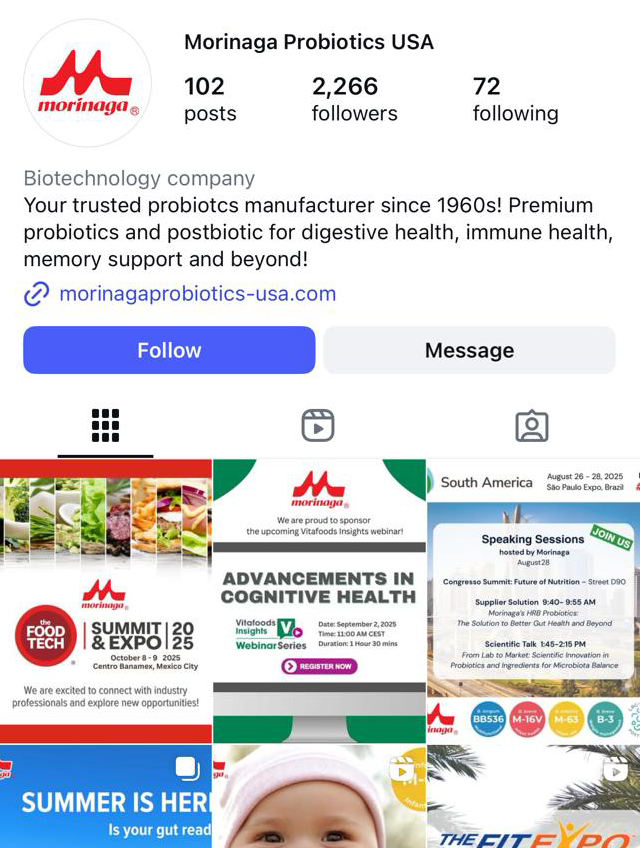Switch to the tagged posts tab
The width and height of the screenshot is (641, 848).
pos(532,426)
